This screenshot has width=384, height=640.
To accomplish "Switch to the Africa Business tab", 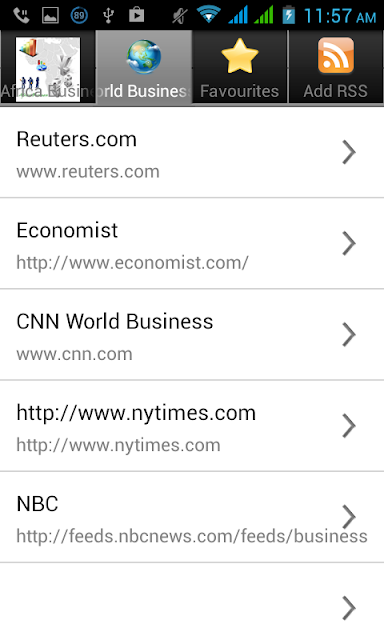I will [48, 67].
